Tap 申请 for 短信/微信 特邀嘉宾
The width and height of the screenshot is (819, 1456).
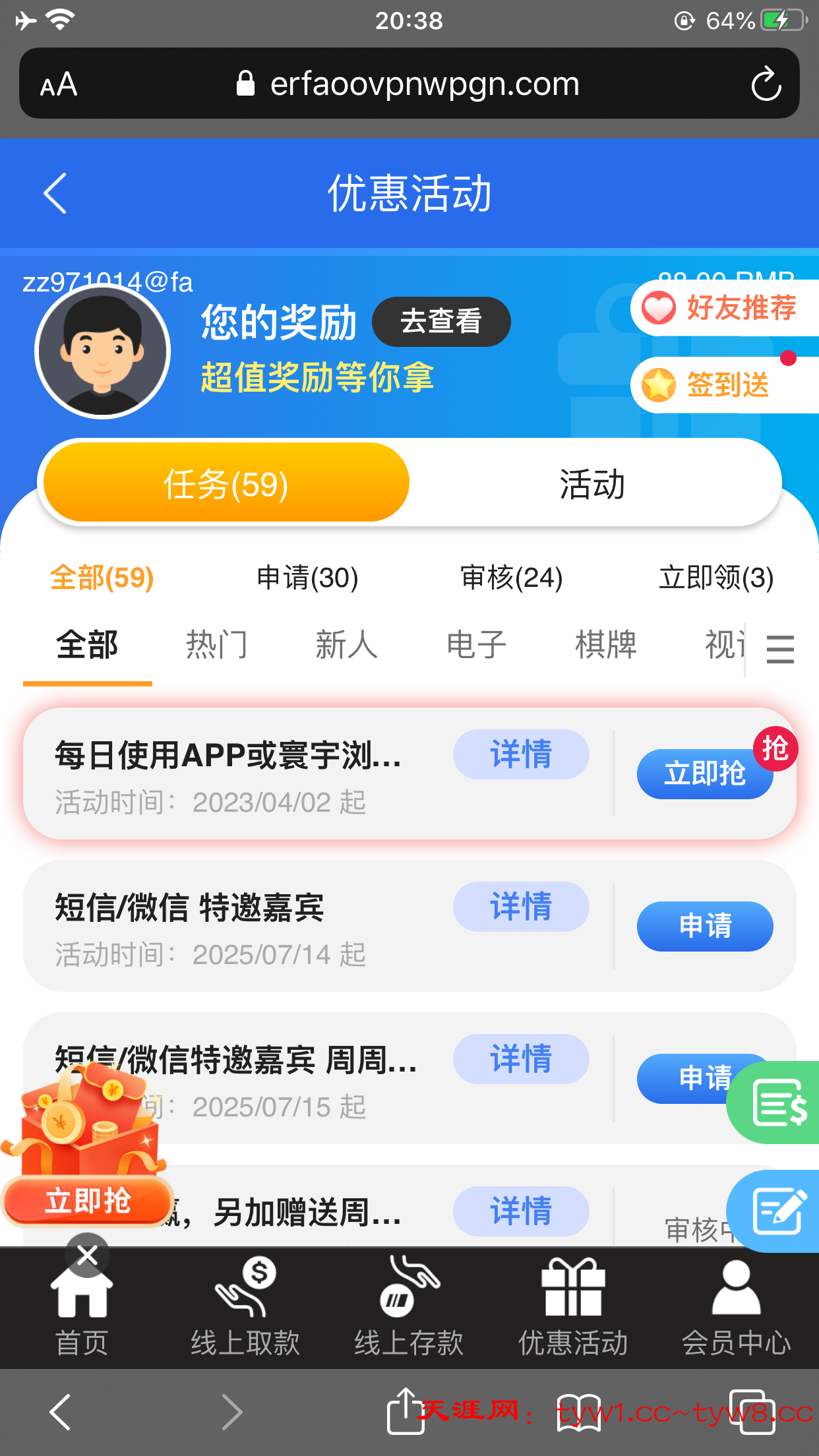(x=704, y=926)
